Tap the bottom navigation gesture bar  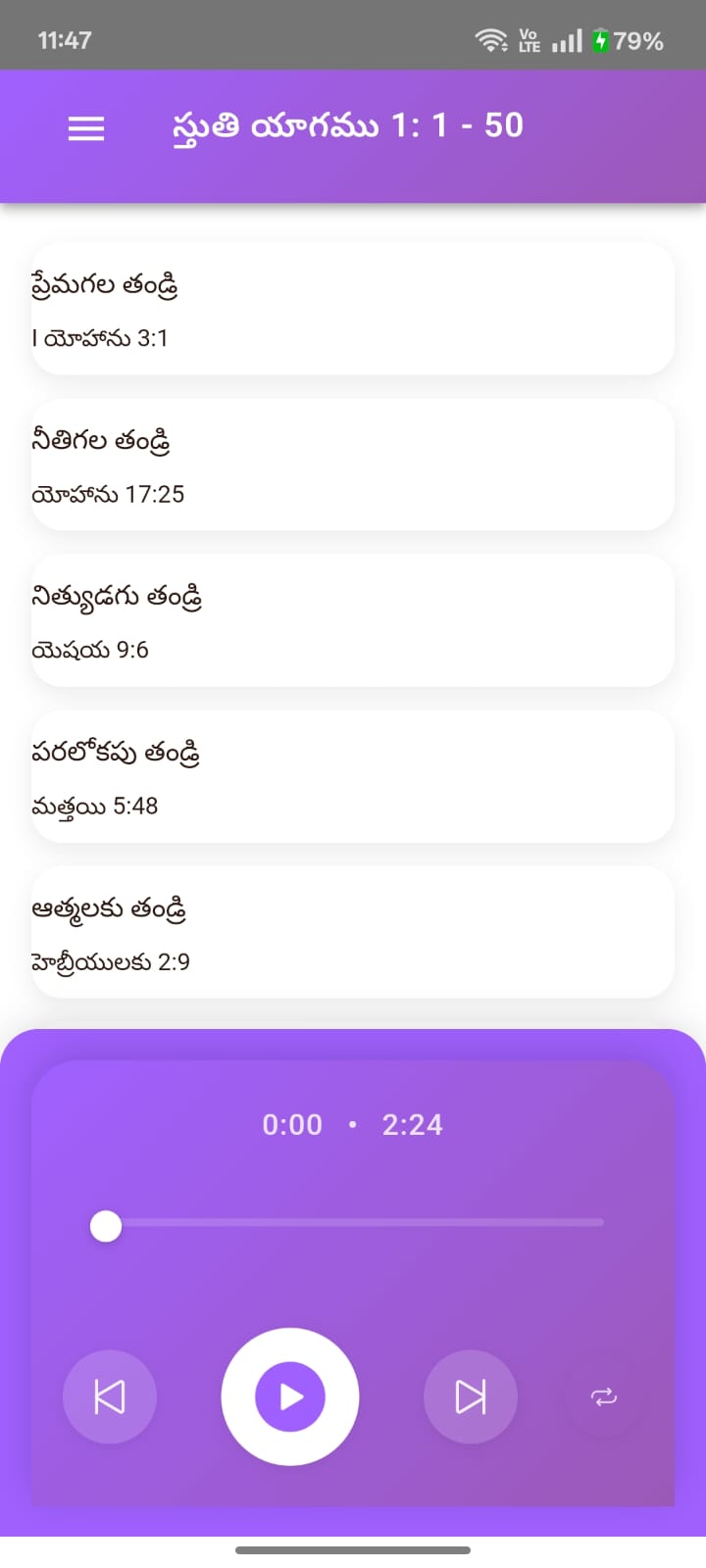pos(353,1551)
